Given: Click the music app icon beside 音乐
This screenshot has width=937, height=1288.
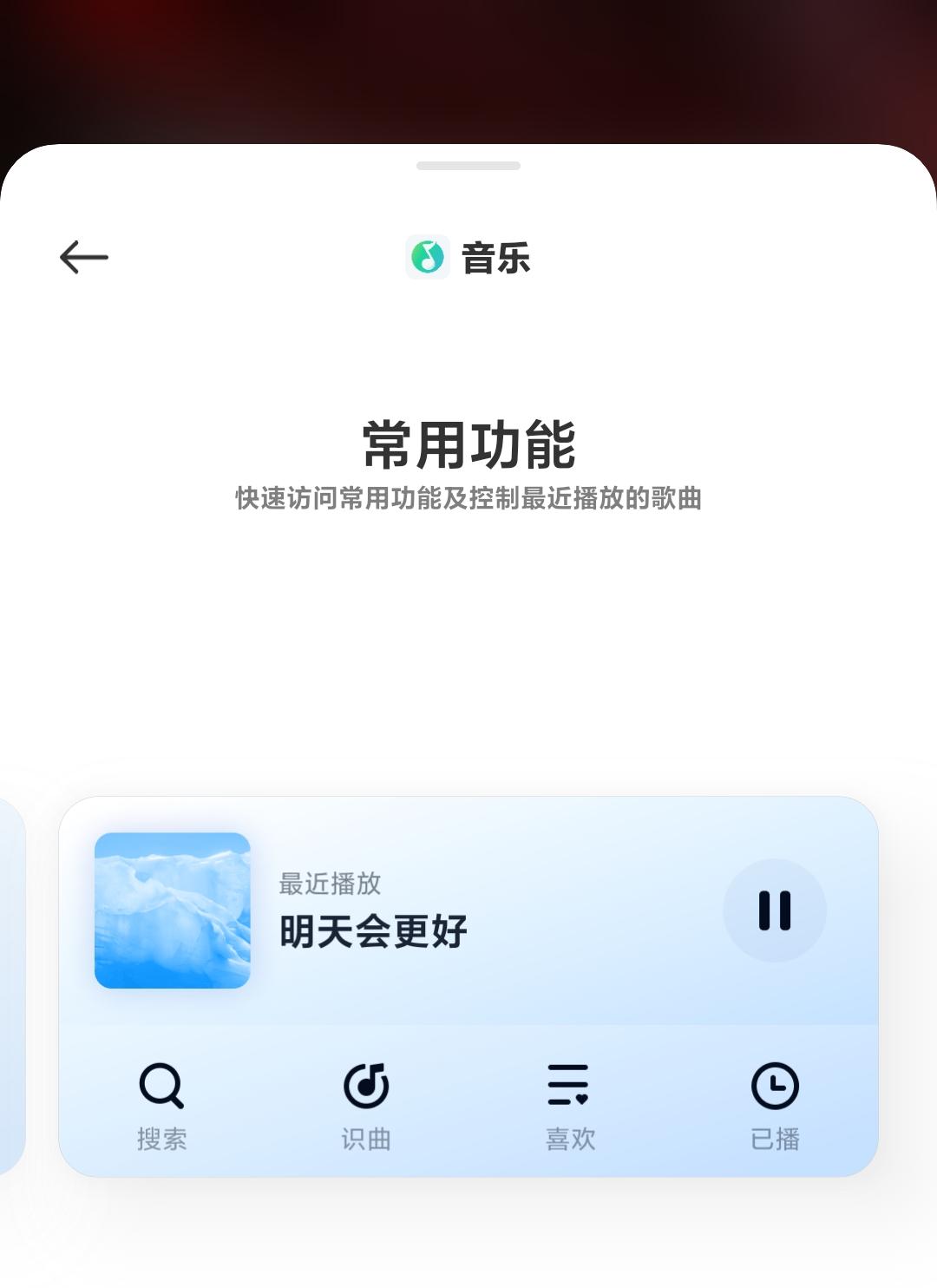Looking at the screenshot, I should coord(427,257).
